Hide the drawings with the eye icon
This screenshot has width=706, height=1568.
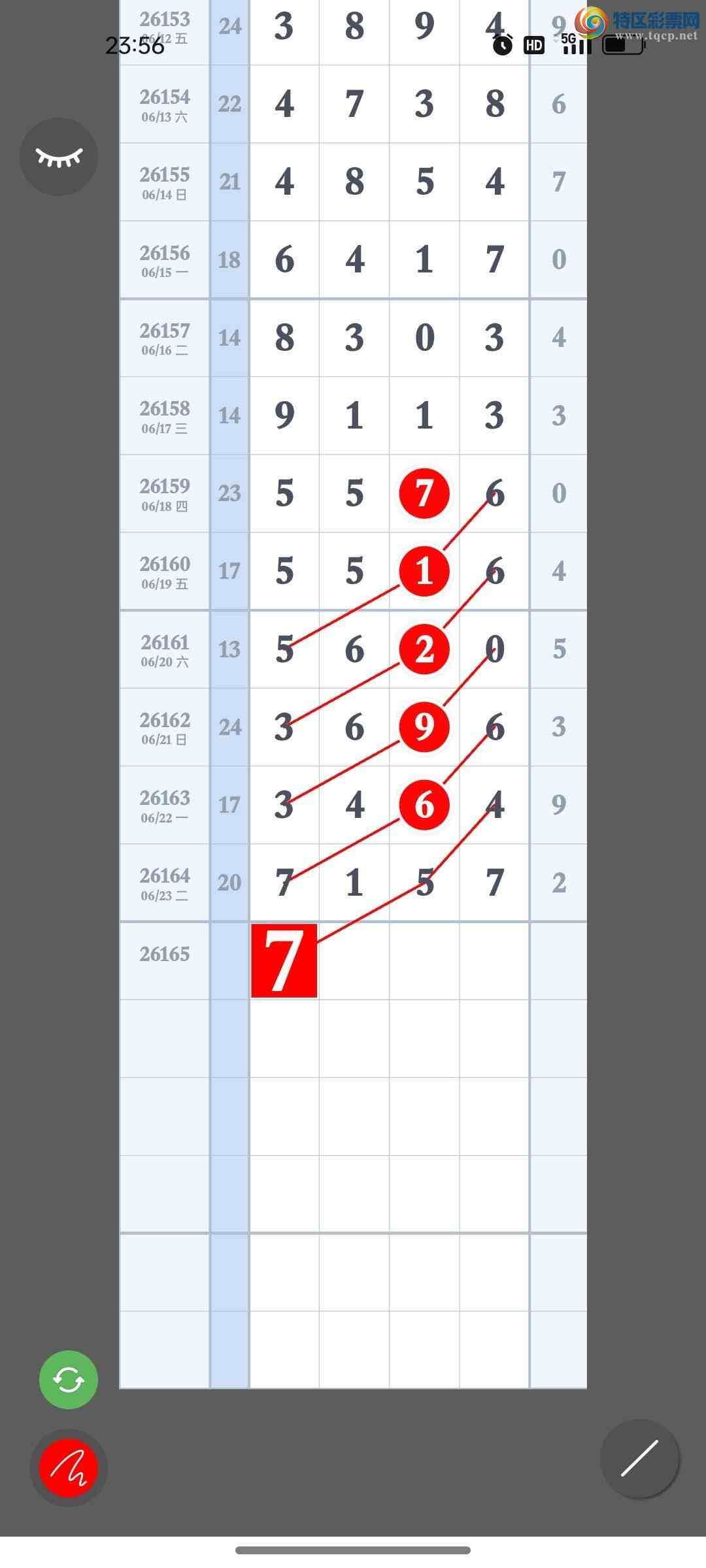tap(59, 157)
